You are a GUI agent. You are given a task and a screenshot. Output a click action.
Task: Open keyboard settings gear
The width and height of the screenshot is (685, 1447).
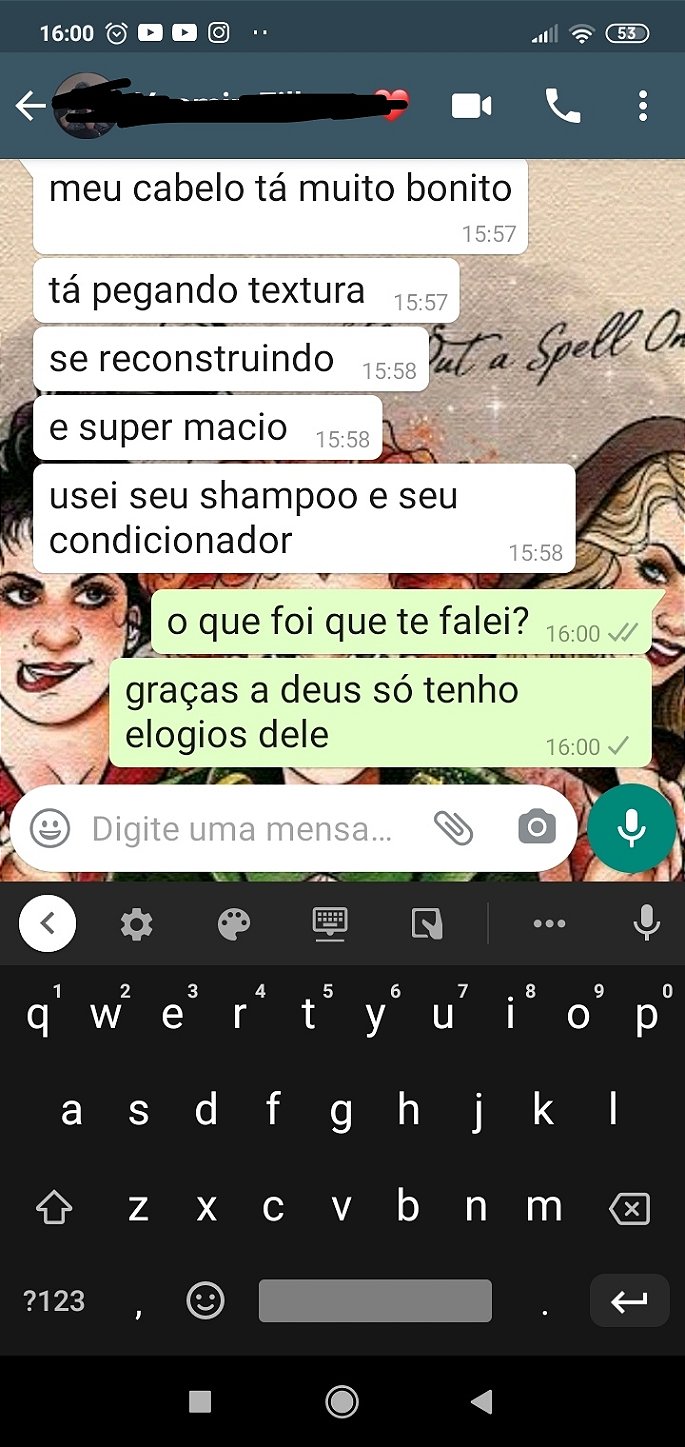pyautogui.click(x=137, y=924)
